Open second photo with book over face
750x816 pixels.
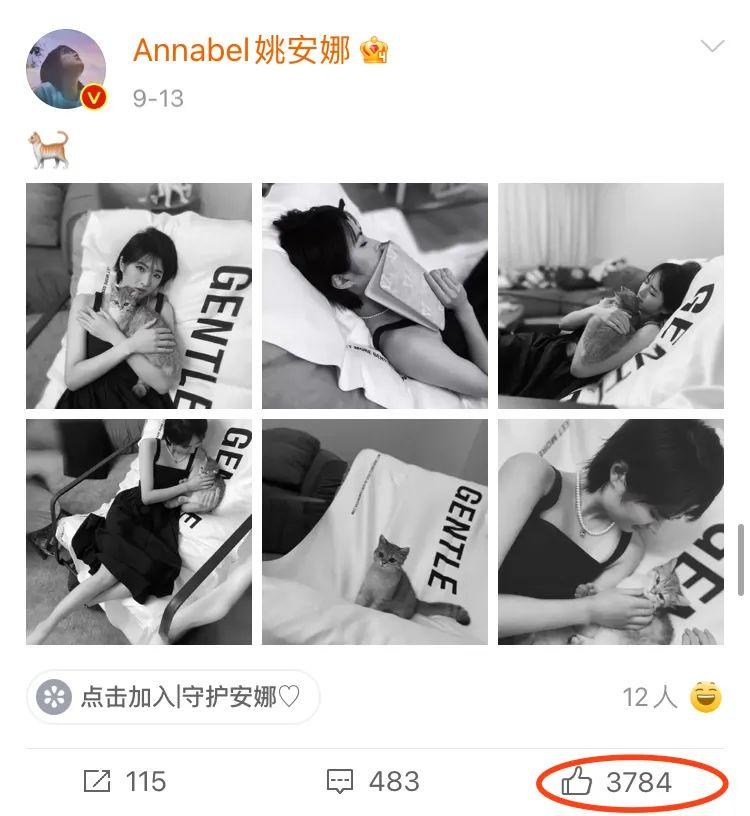375,296
